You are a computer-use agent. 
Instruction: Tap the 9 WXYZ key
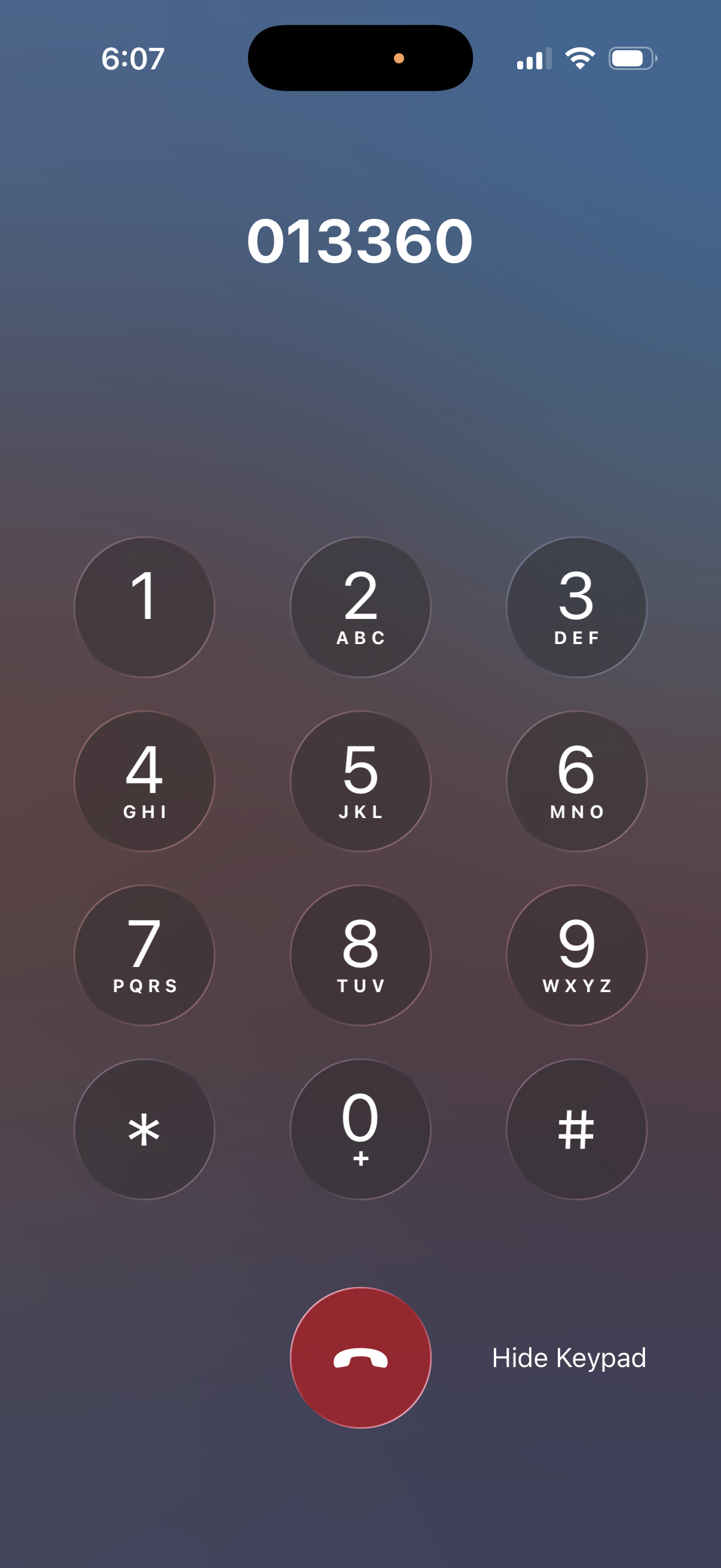click(x=577, y=956)
